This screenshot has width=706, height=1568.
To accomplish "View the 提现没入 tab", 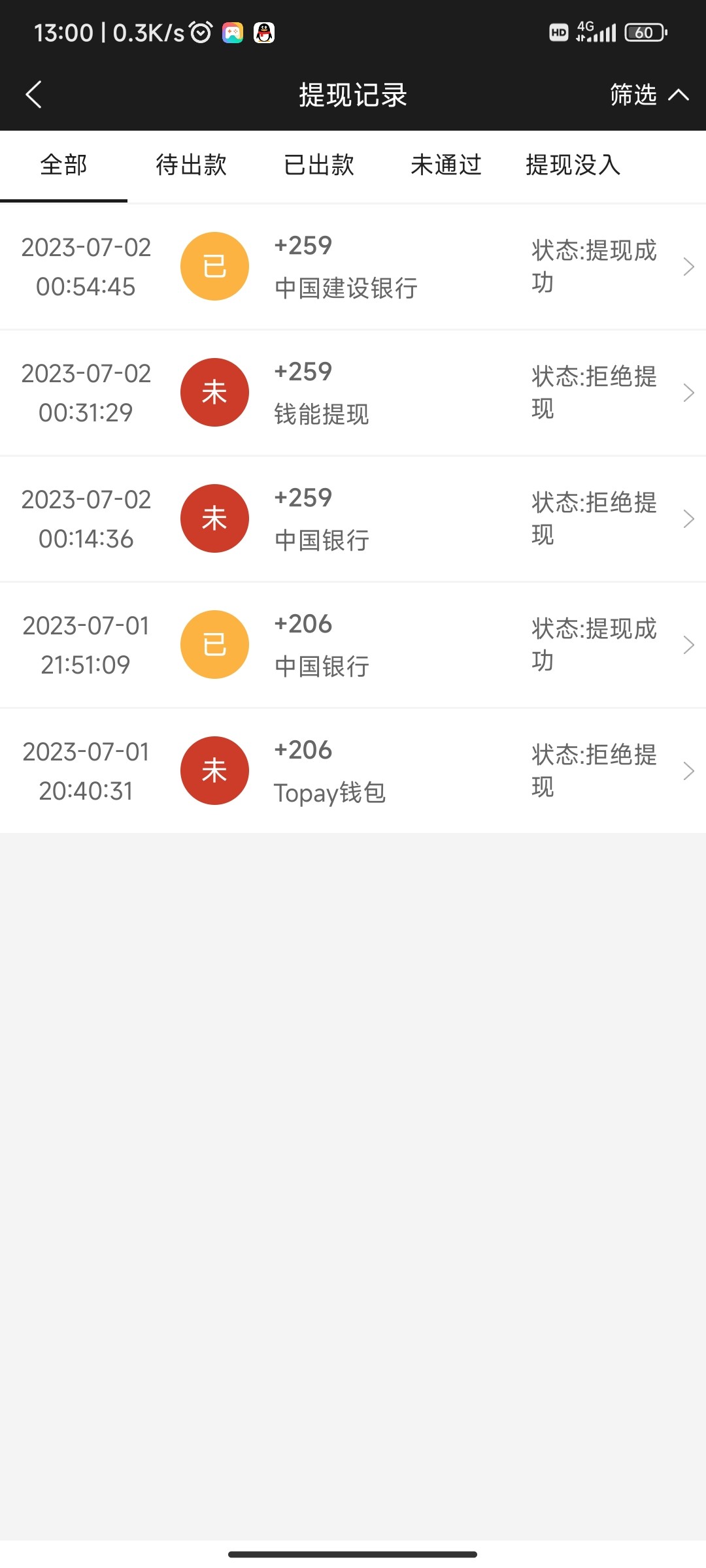I will pos(573,165).
